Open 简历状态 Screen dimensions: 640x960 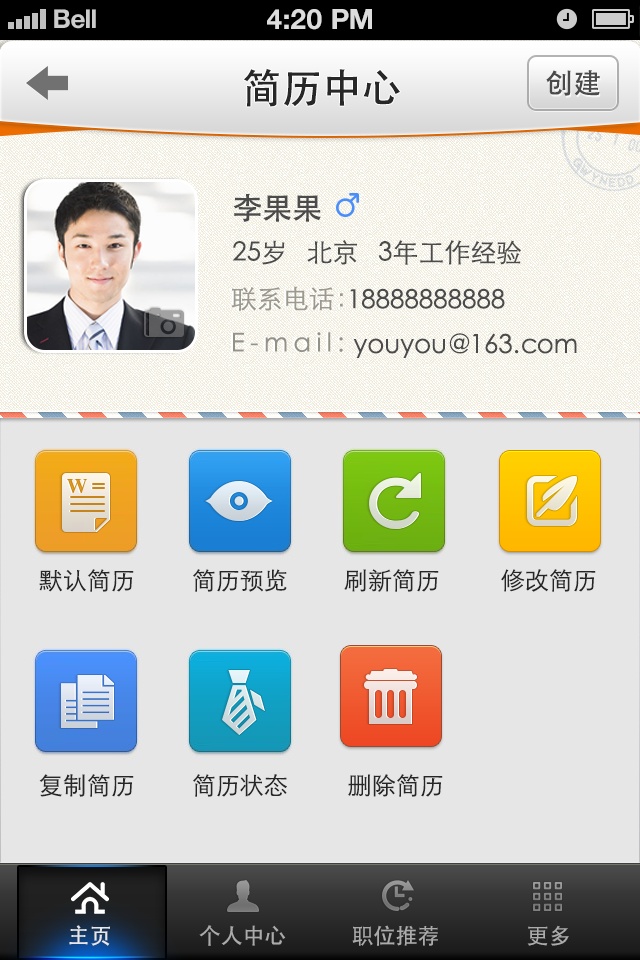point(240,702)
